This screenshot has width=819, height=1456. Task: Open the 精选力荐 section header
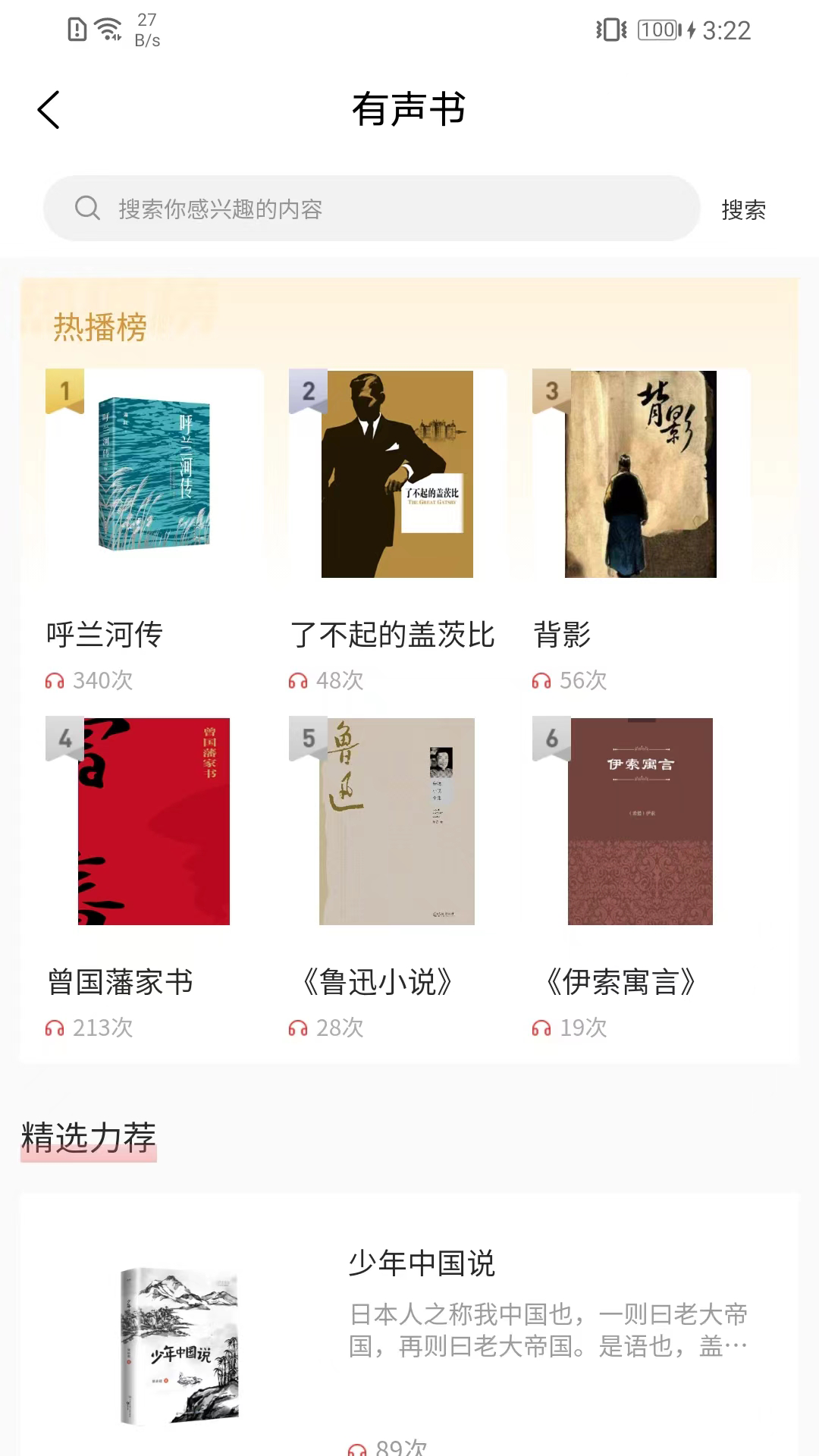coord(88,1136)
